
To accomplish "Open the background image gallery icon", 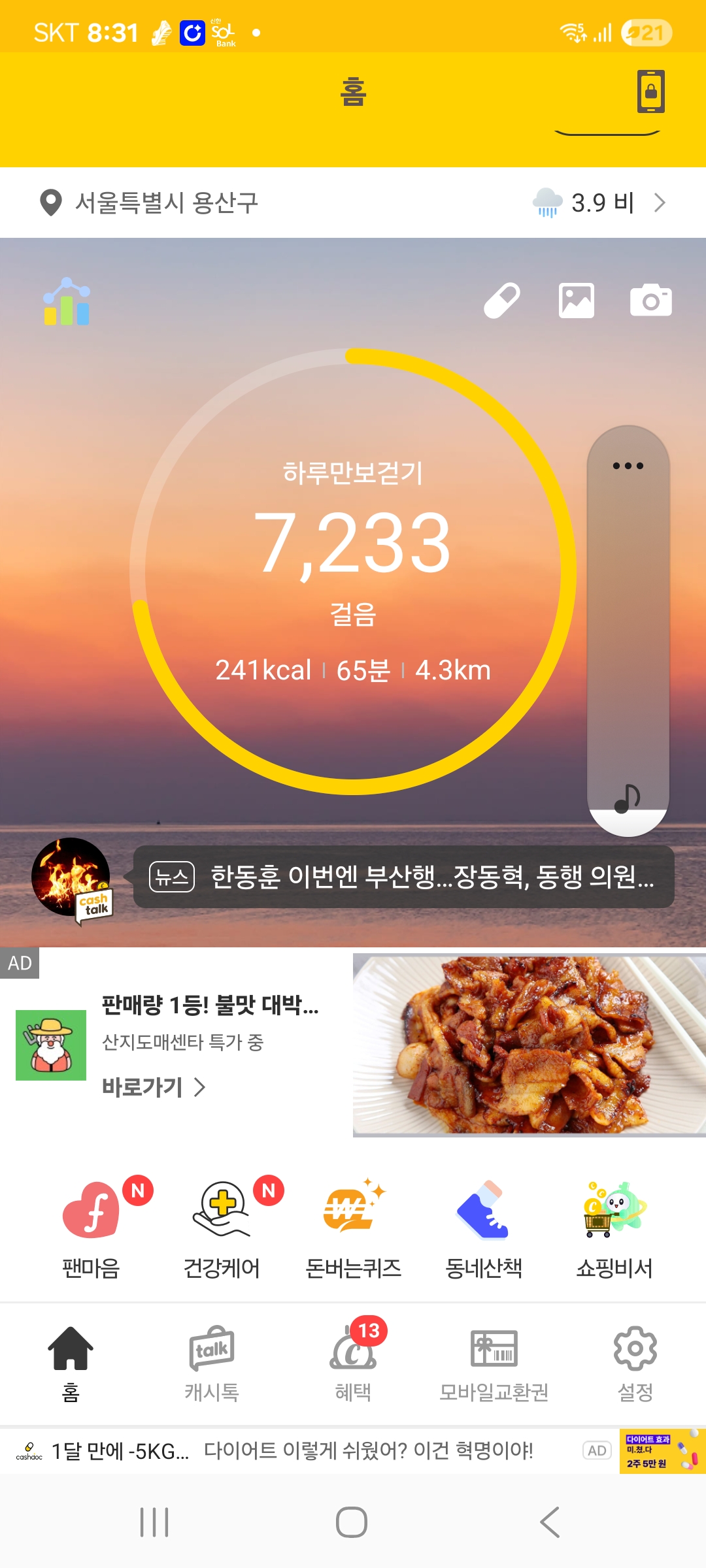I will pos(577,301).
